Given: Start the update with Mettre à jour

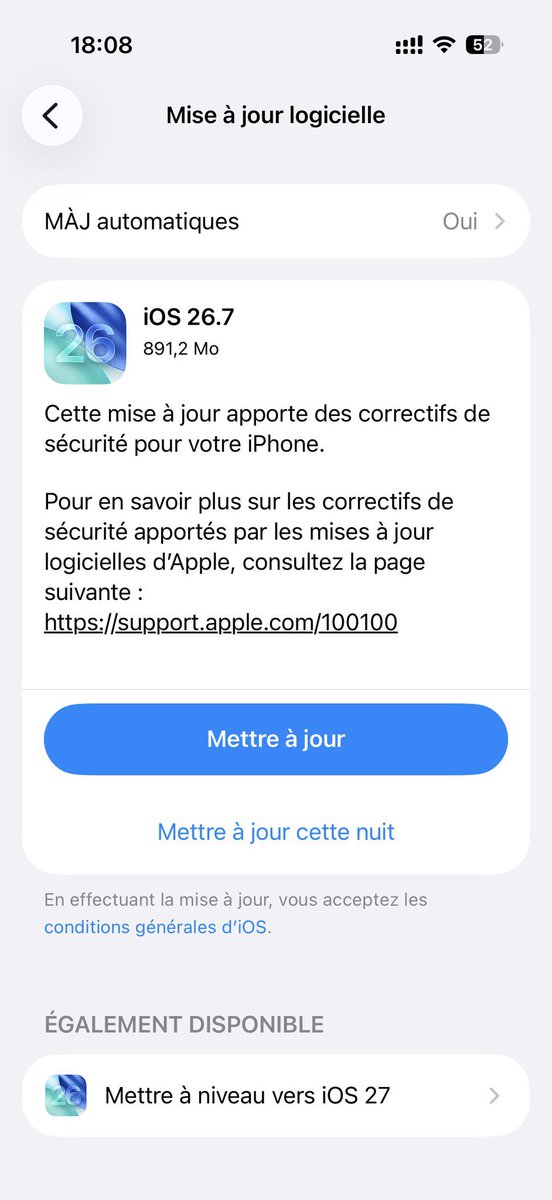Looking at the screenshot, I should pos(276,739).
